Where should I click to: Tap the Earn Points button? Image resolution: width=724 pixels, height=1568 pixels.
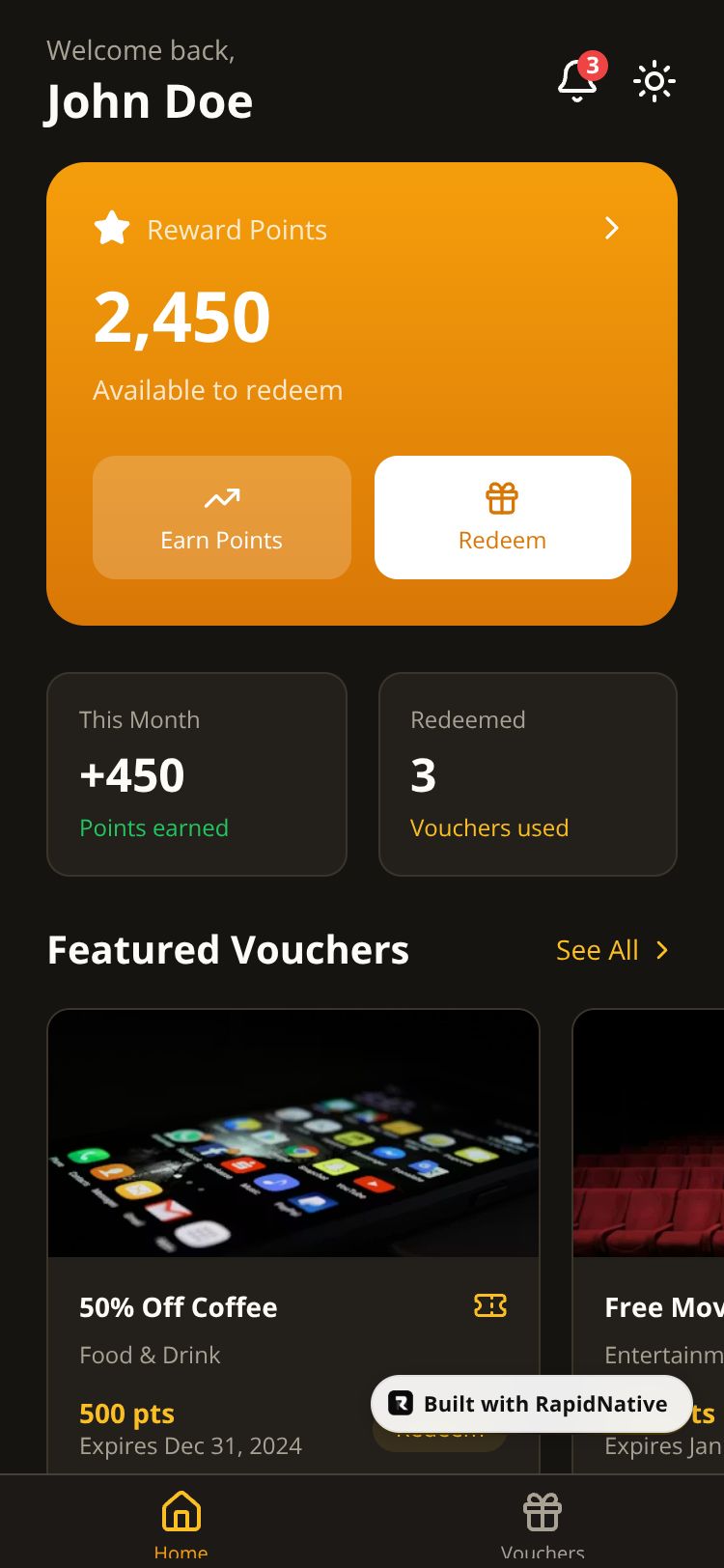click(x=221, y=518)
